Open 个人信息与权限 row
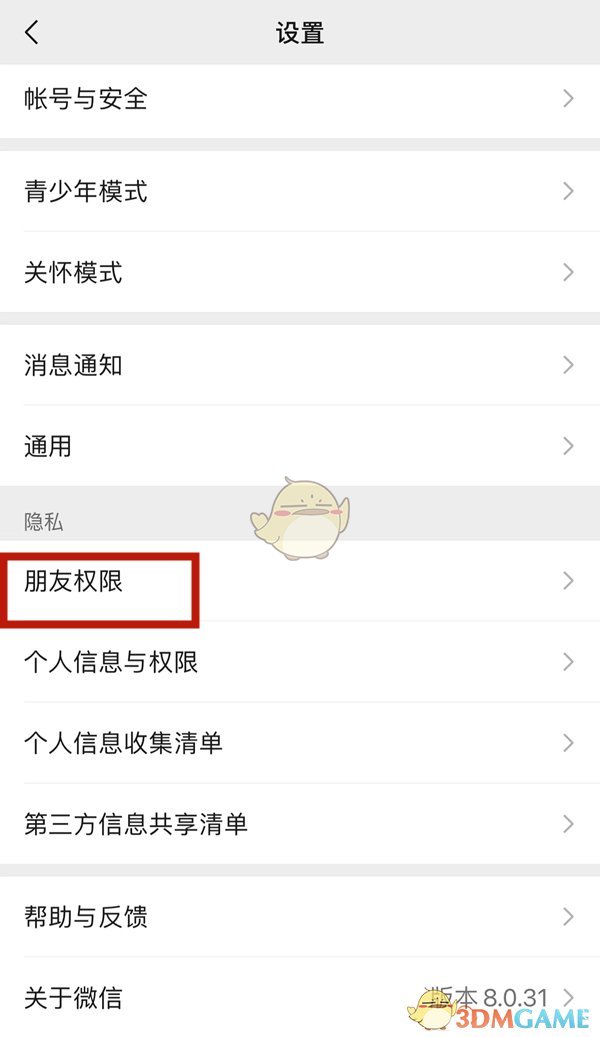600x1037 pixels. click(300, 662)
